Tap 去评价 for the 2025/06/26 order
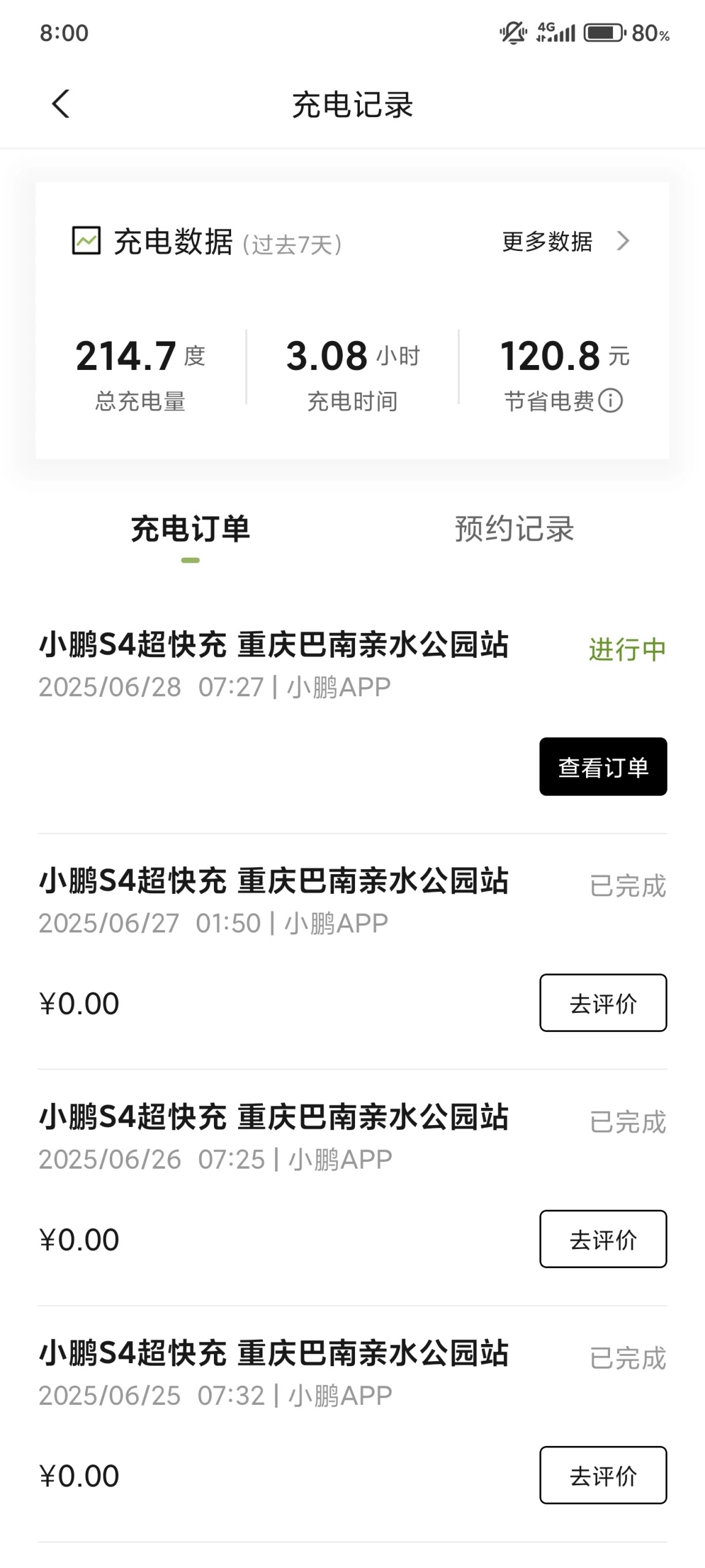This screenshot has width=705, height=1568. pyautogui.click(x=603, y=1239)
